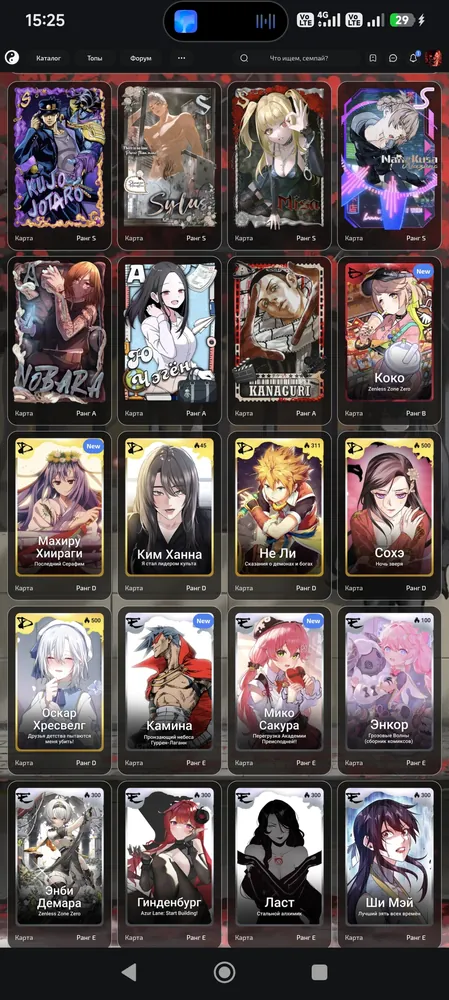Open the notifications bell
This screenshot has width=449, height=1000.
point(413,58)
